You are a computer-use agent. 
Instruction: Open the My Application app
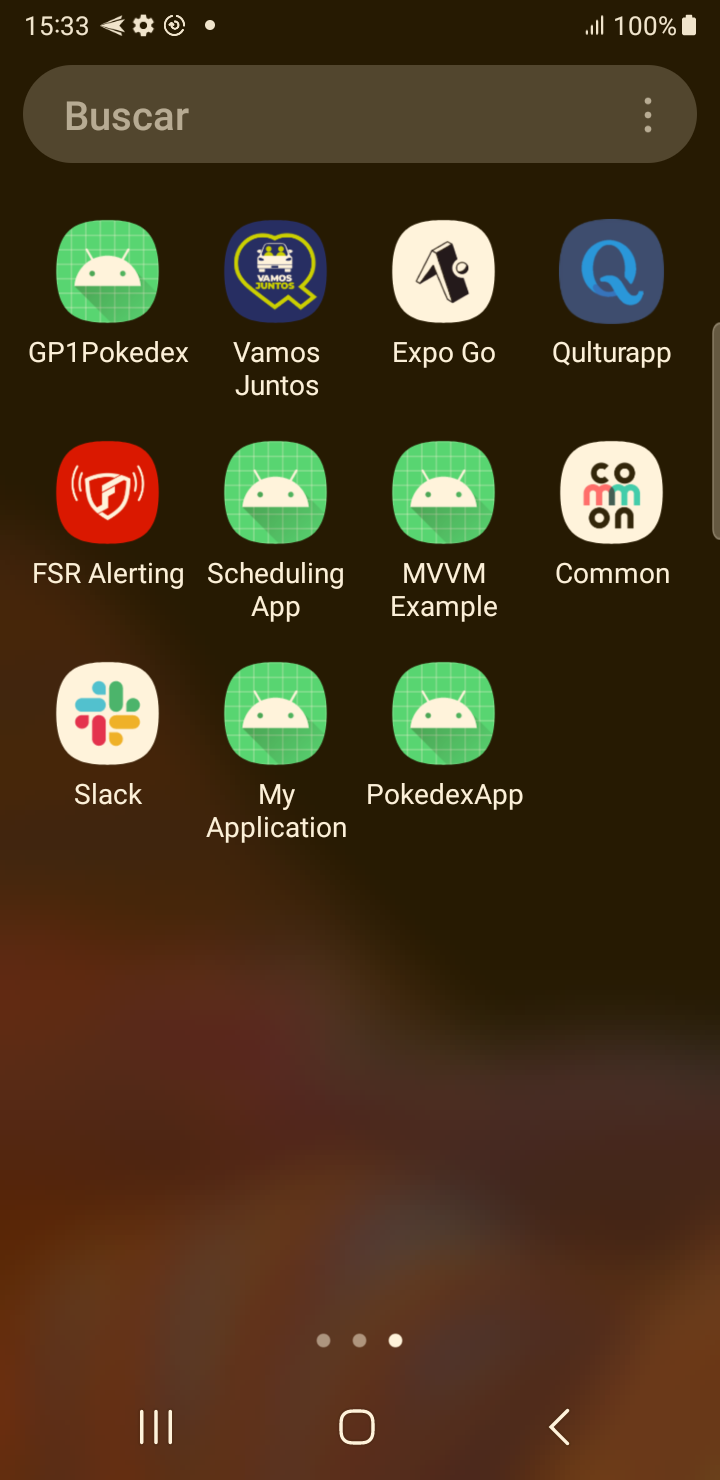[276, 713]
